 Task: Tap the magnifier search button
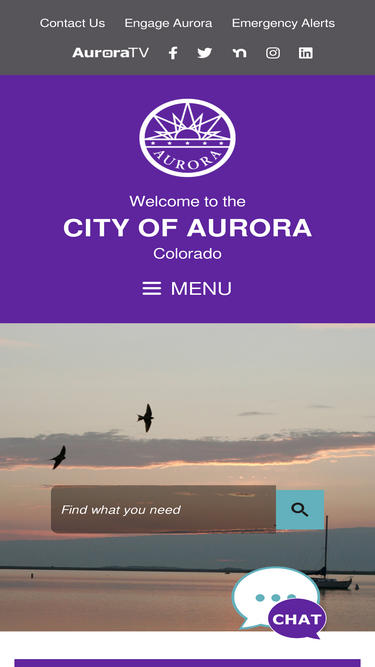click(300, 510)
